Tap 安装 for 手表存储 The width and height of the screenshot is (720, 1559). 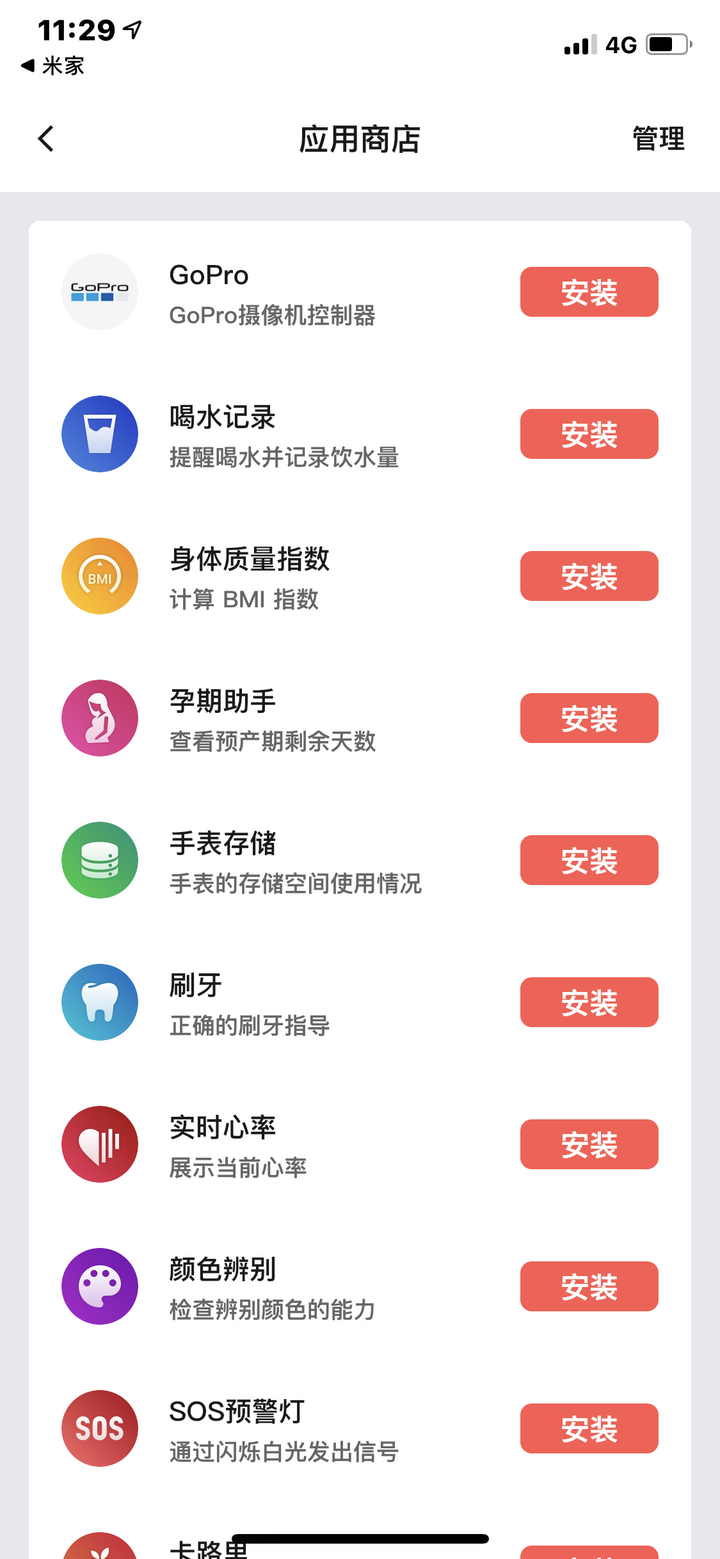pos(589,860)
